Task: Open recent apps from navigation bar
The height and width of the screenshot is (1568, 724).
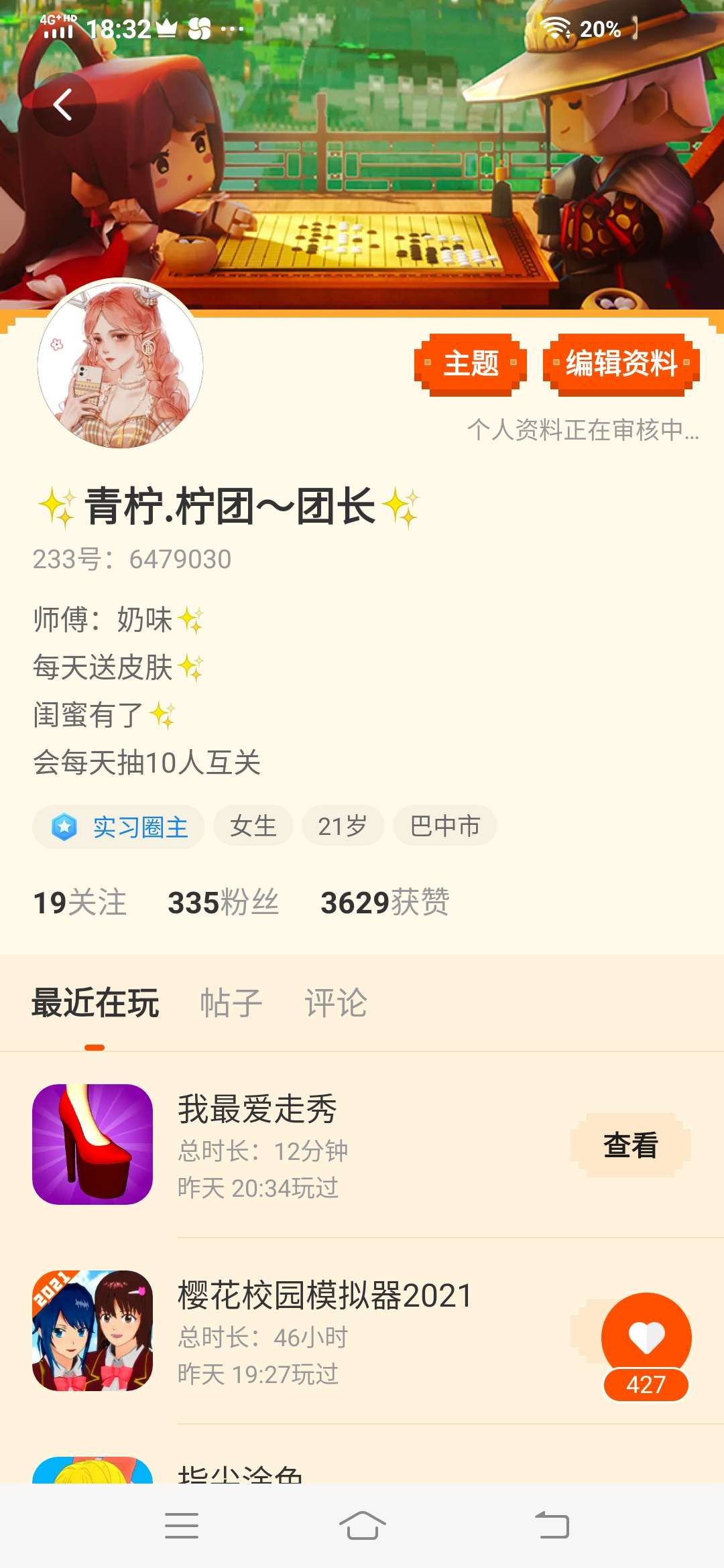Action: (182, 1526)
